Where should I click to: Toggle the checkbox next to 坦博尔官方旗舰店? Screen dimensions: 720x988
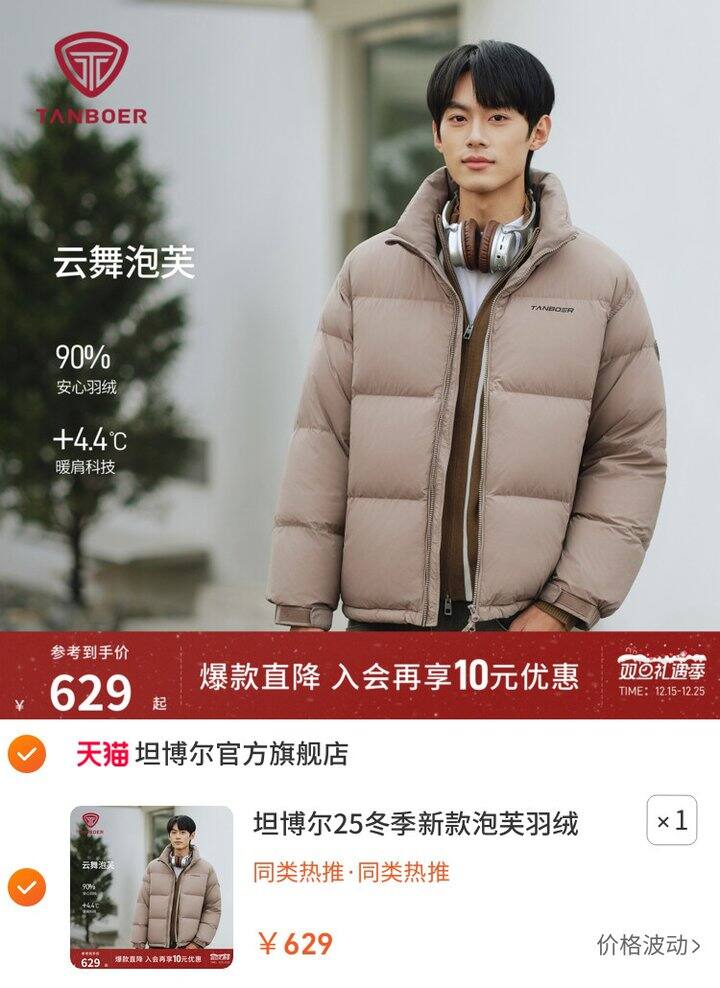point(26,755)
